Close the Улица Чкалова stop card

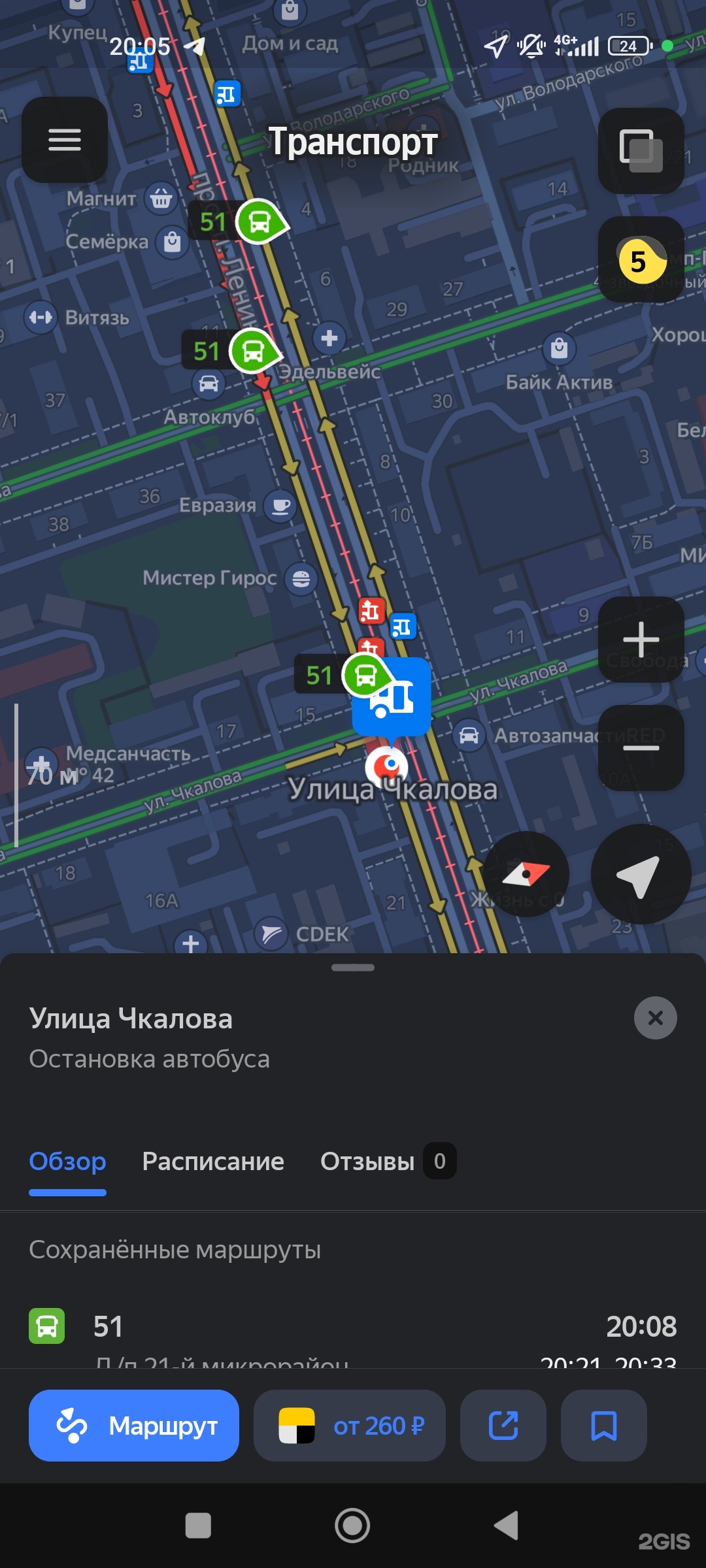pyautogui.click(x=655, y=1018)
